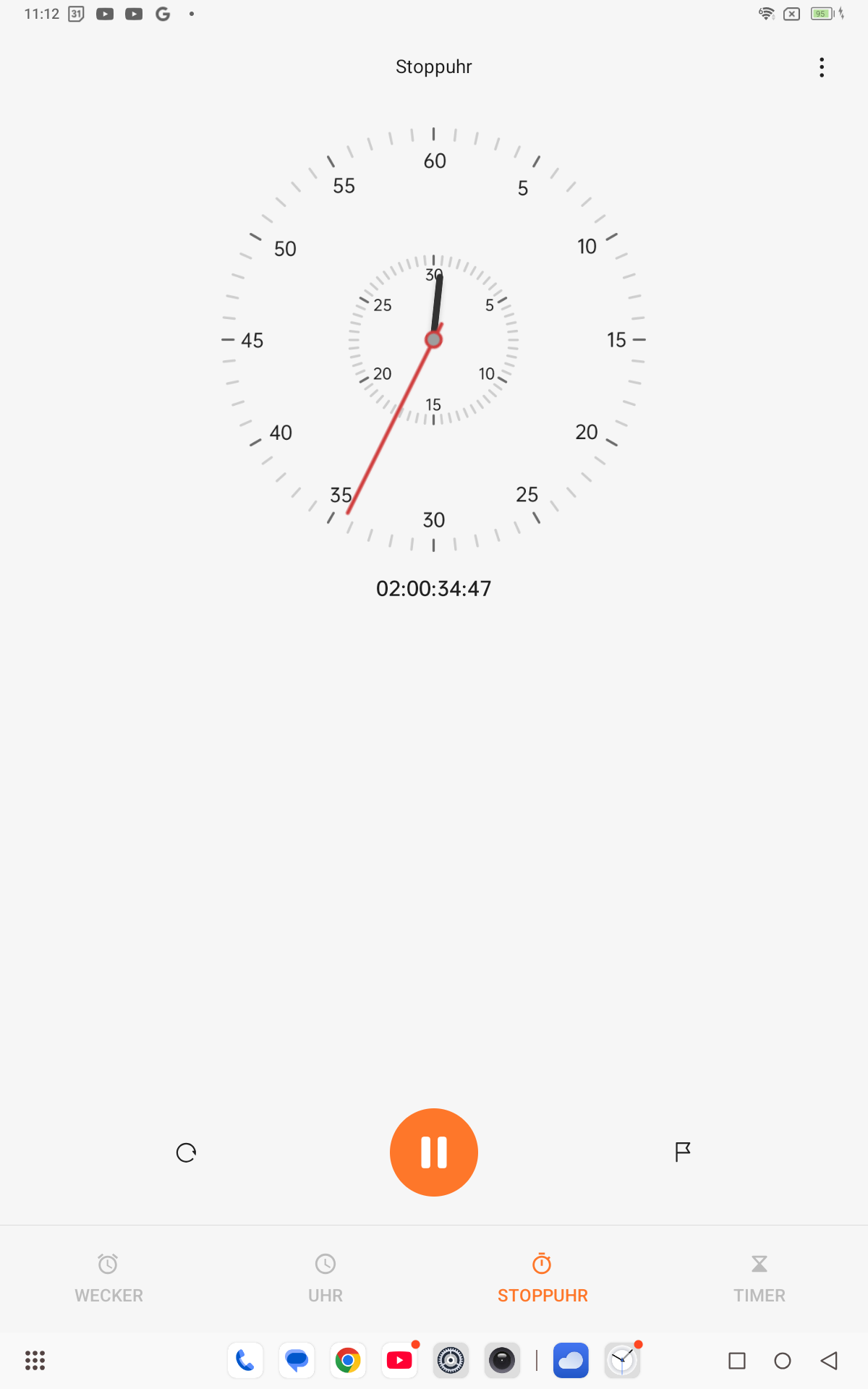Select the Stoppuhr tab
Viewport: 868px width, 1389px height.
tap(542, 1279)
